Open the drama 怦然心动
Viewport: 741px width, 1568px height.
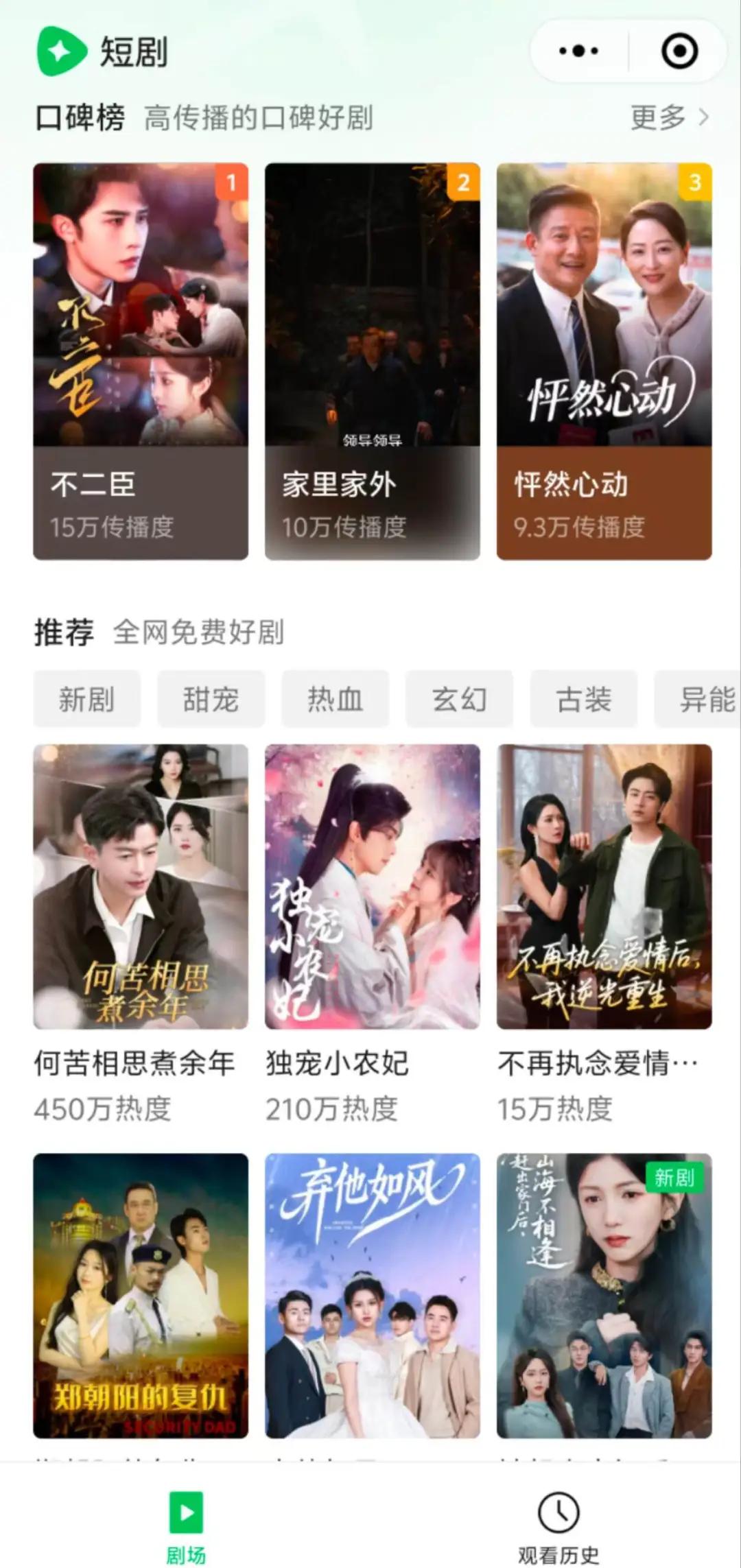click(x=604, y=361)
